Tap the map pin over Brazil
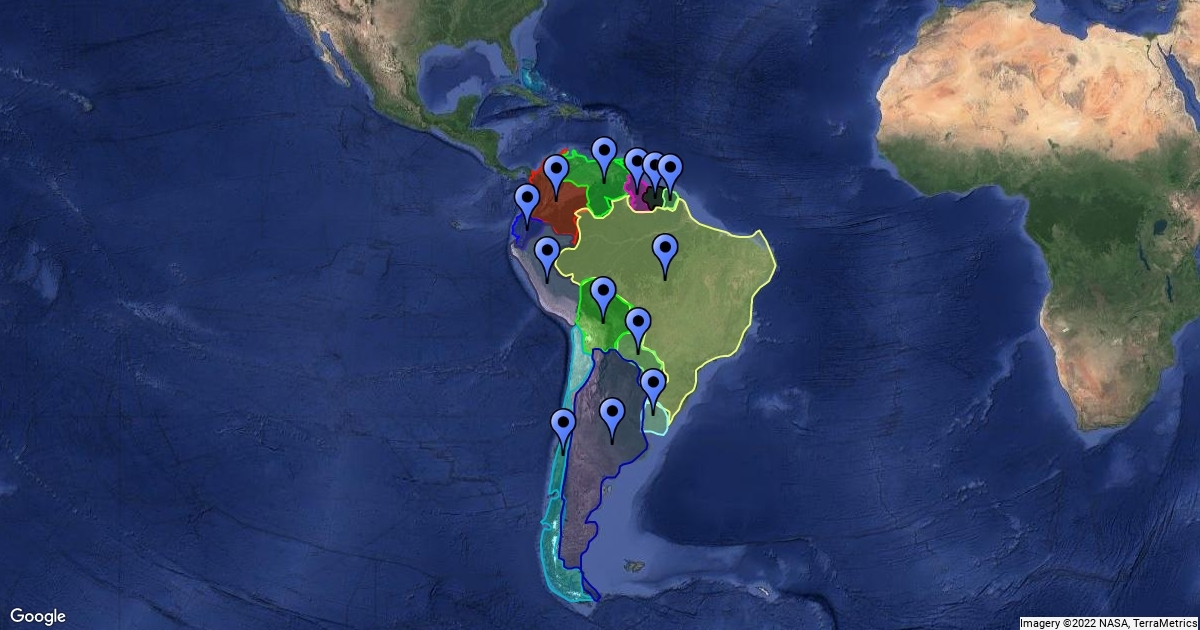This screenshot has width=1200, height=630. click(x=665, y=250)
